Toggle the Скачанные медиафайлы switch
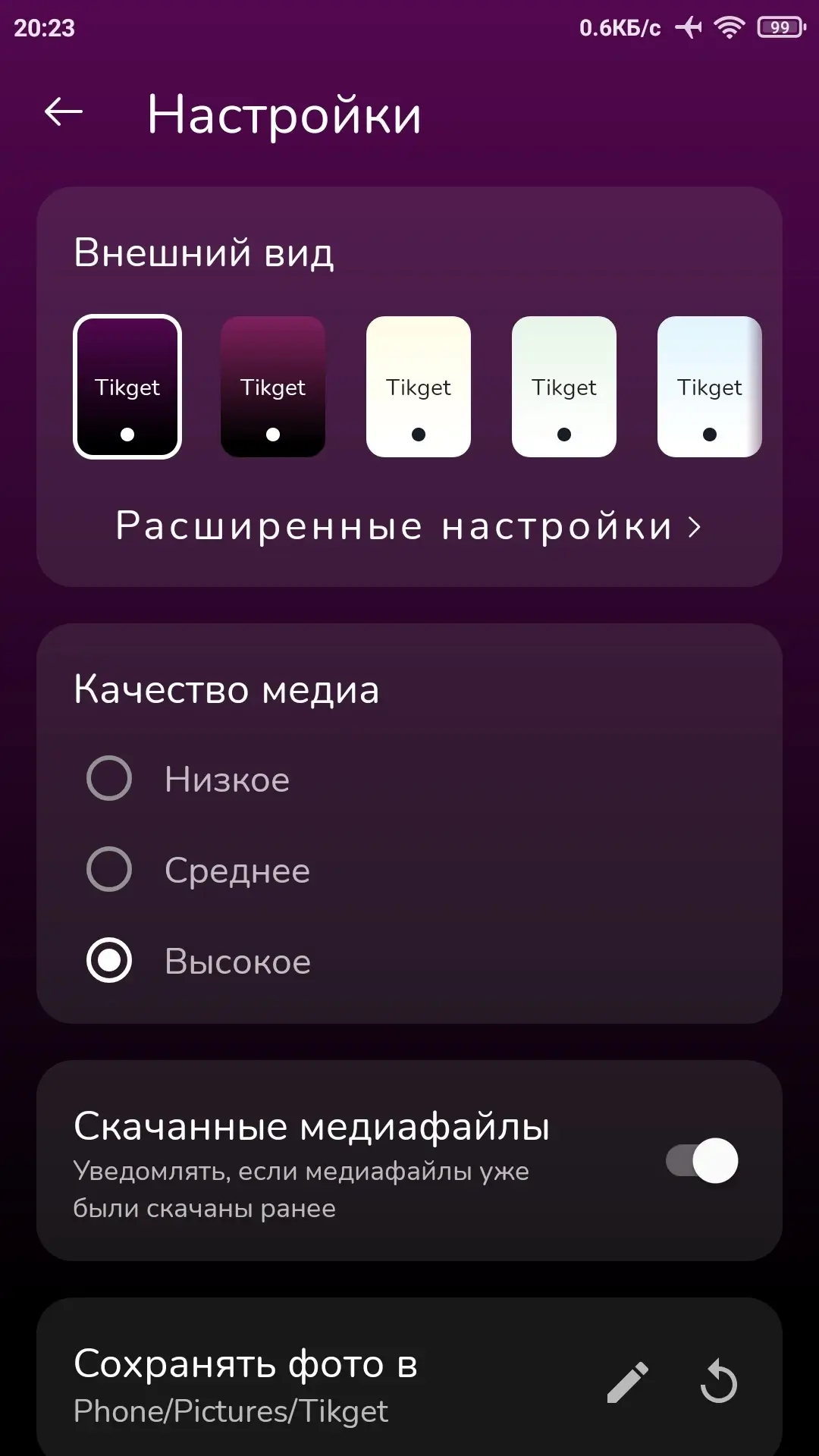The width and height of the screenshot is (819, 1456). coord(702,1160)
